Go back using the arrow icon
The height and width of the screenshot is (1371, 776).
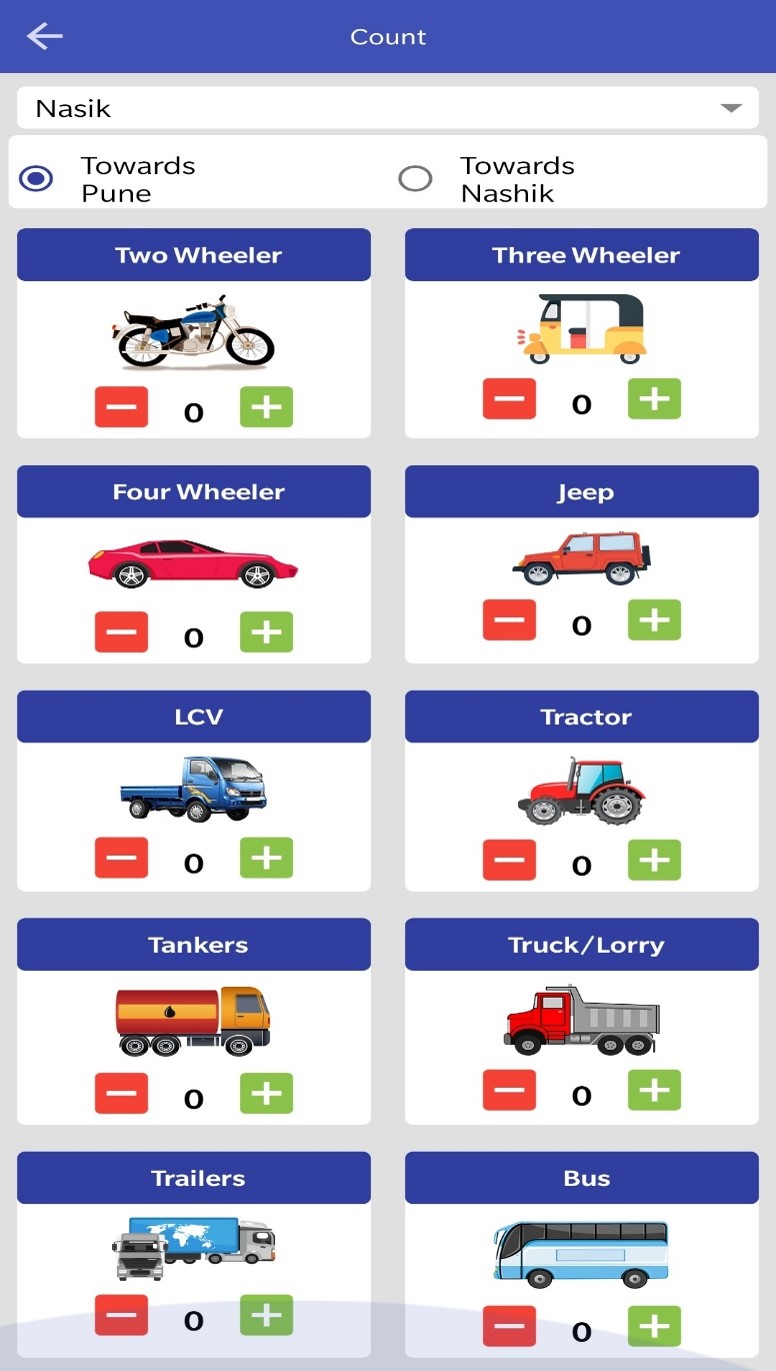[45, 37]
